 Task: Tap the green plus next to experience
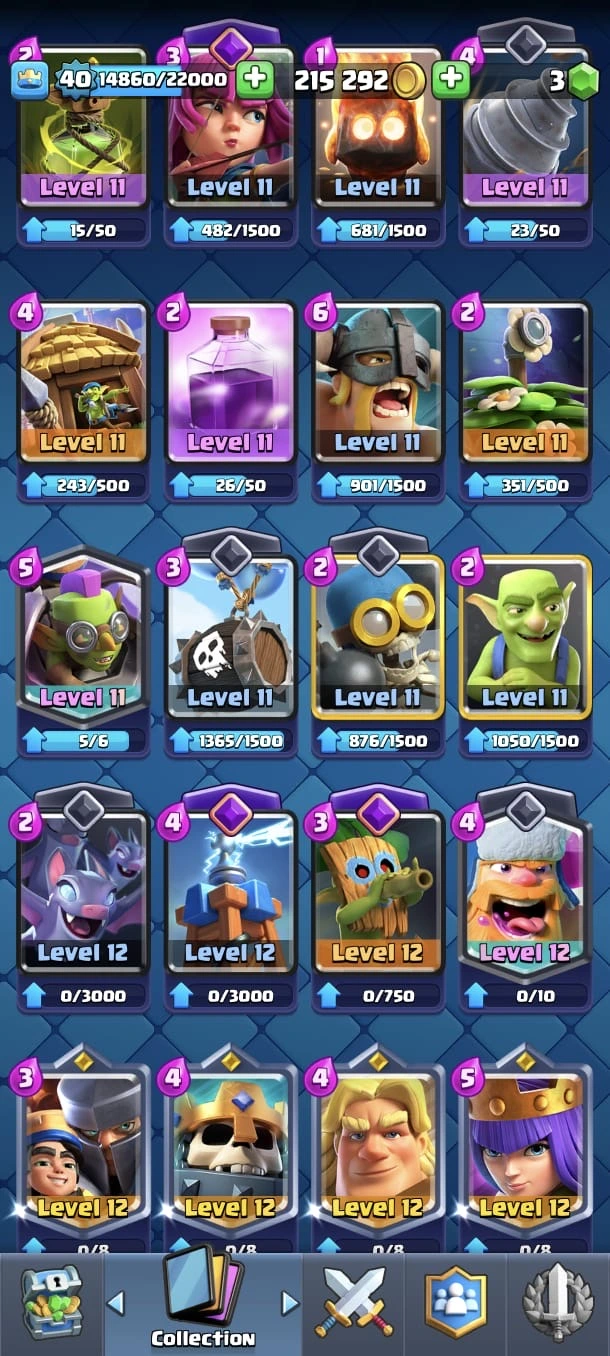pos(255,79)
